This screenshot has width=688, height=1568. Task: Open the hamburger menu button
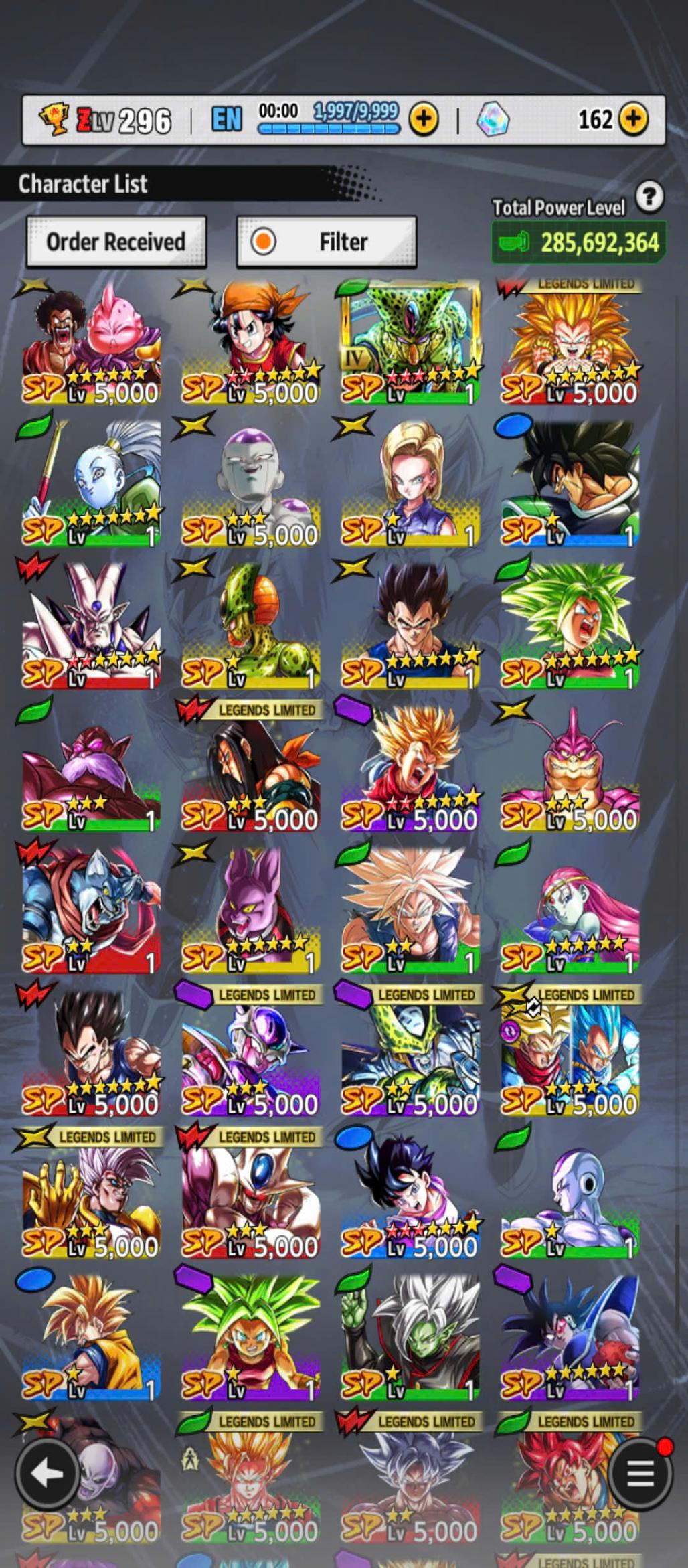click(640, 1473)
